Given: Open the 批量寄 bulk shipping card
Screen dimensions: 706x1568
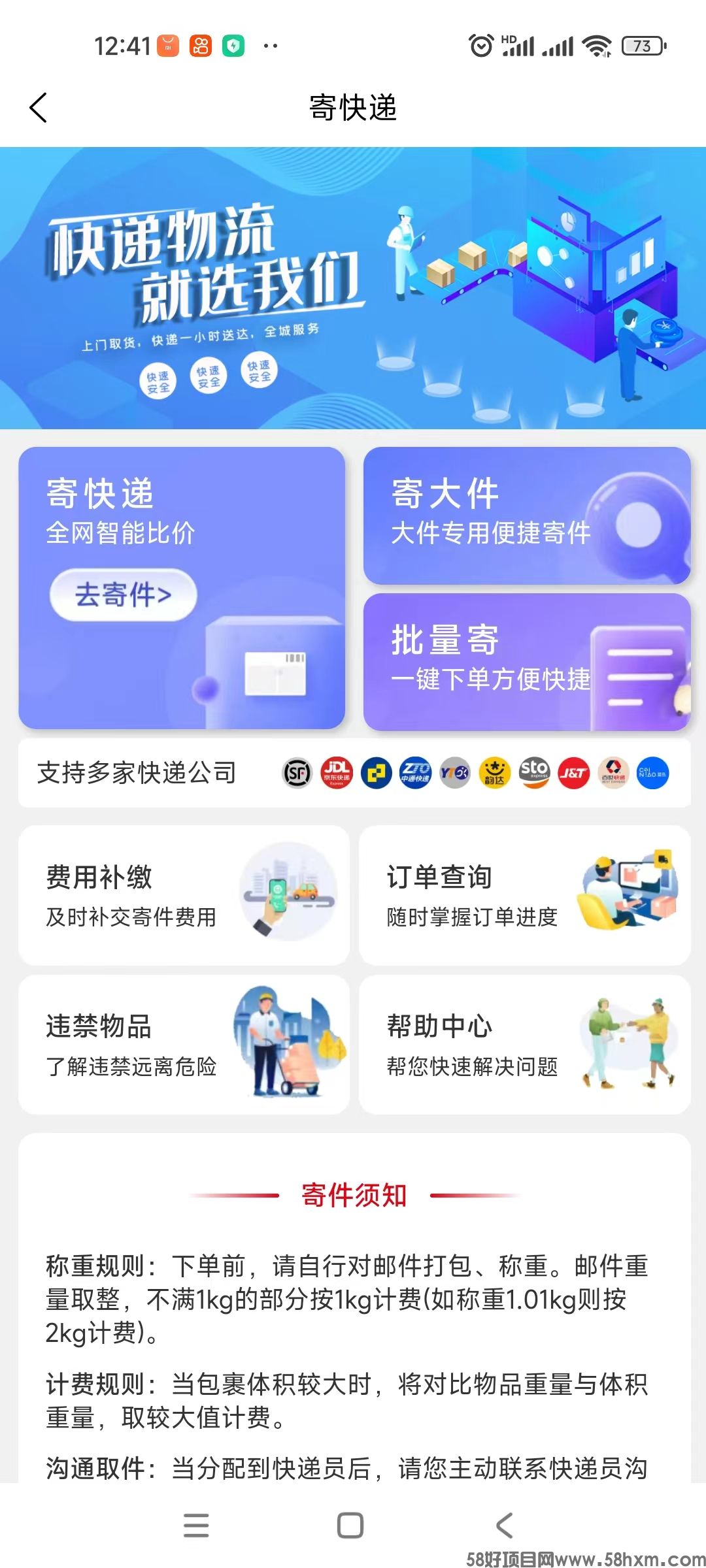Looking at the screenshot, I should pyautogui.click(x=527, y=662).
